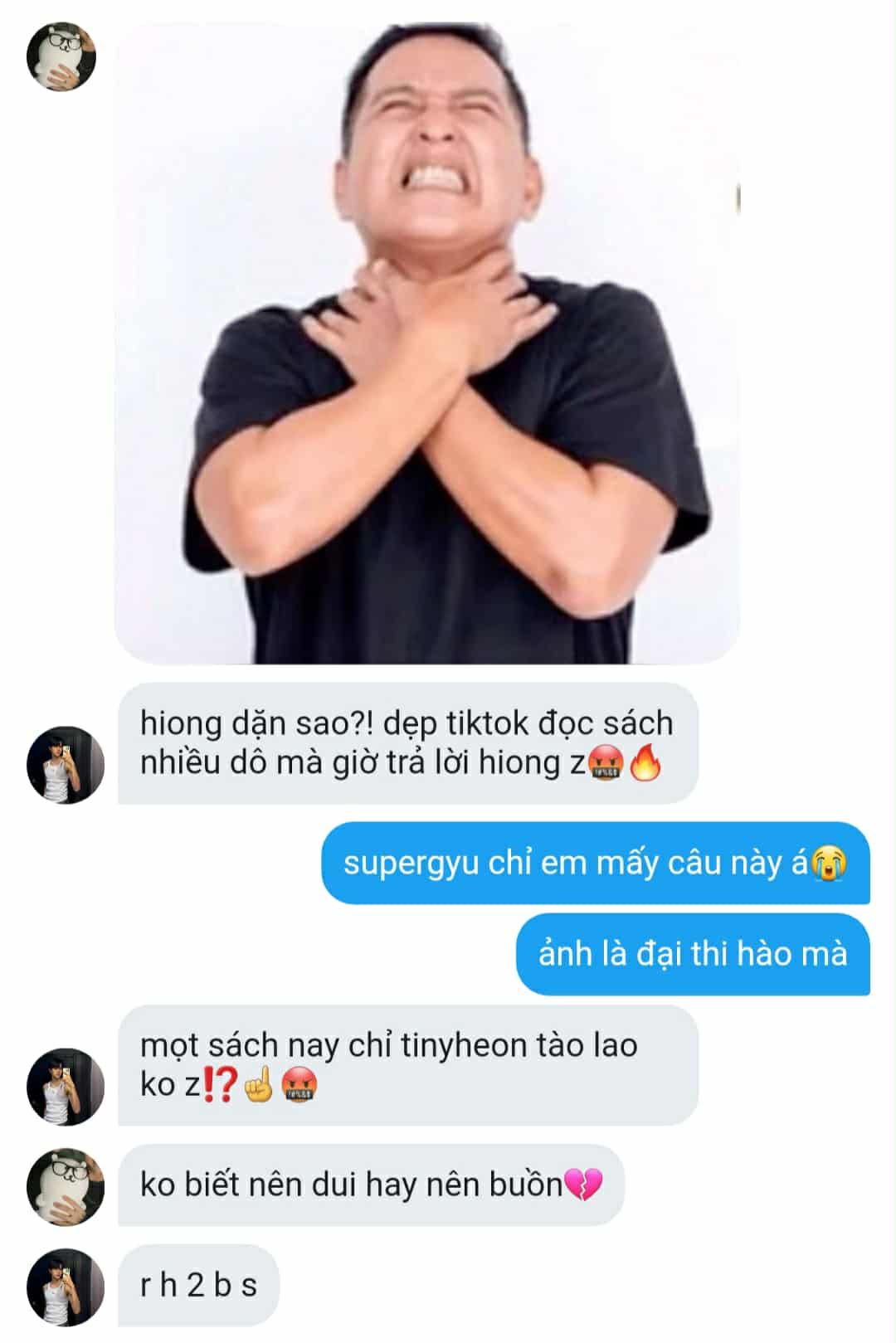The image size is (896, 1343).
Task: Tap the avatar beside 'r h 2 b s'
Action: (x=66, y=1287)
